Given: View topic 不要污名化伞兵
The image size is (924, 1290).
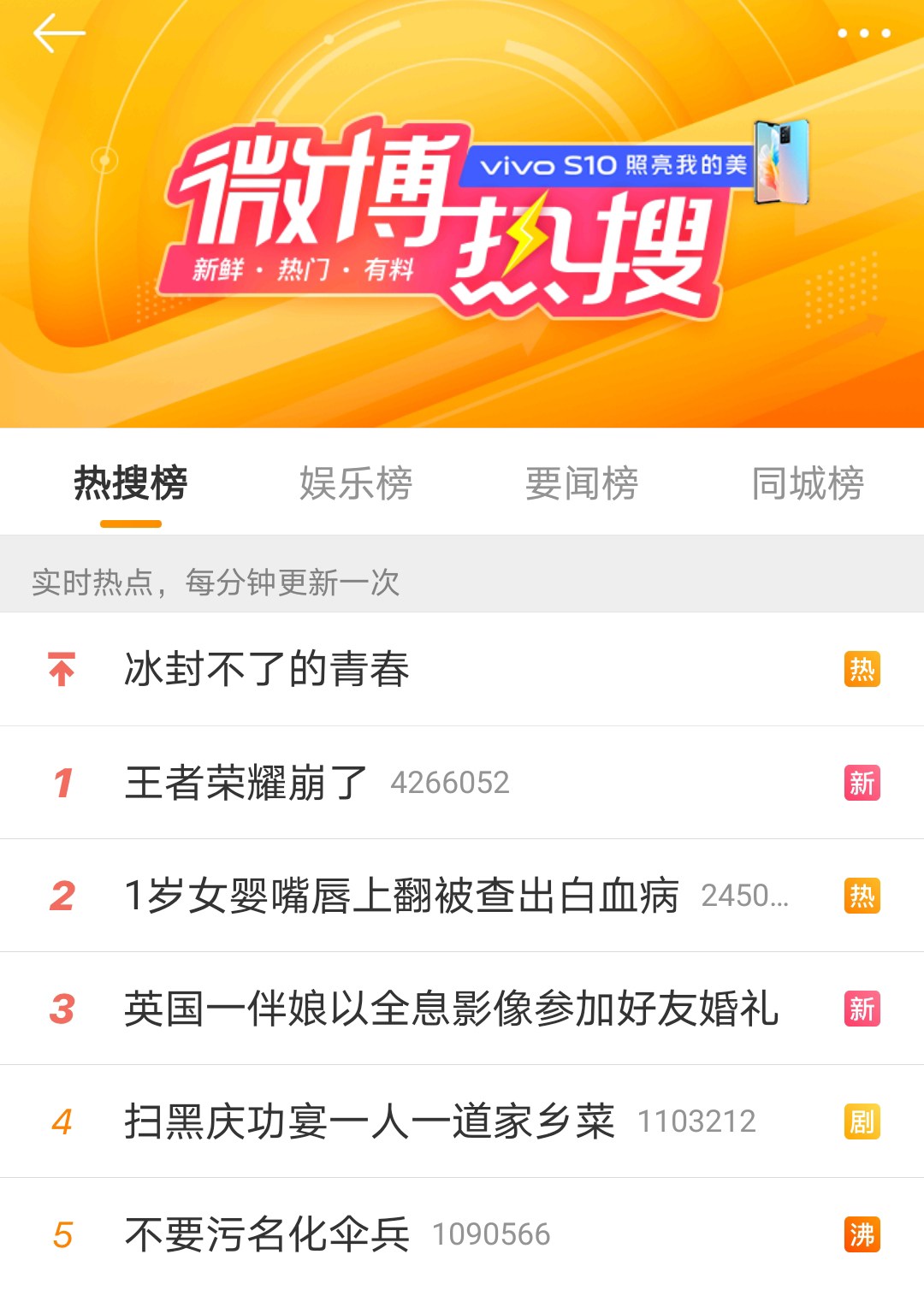Looking at the screenshot, I should coord(267,1234).
